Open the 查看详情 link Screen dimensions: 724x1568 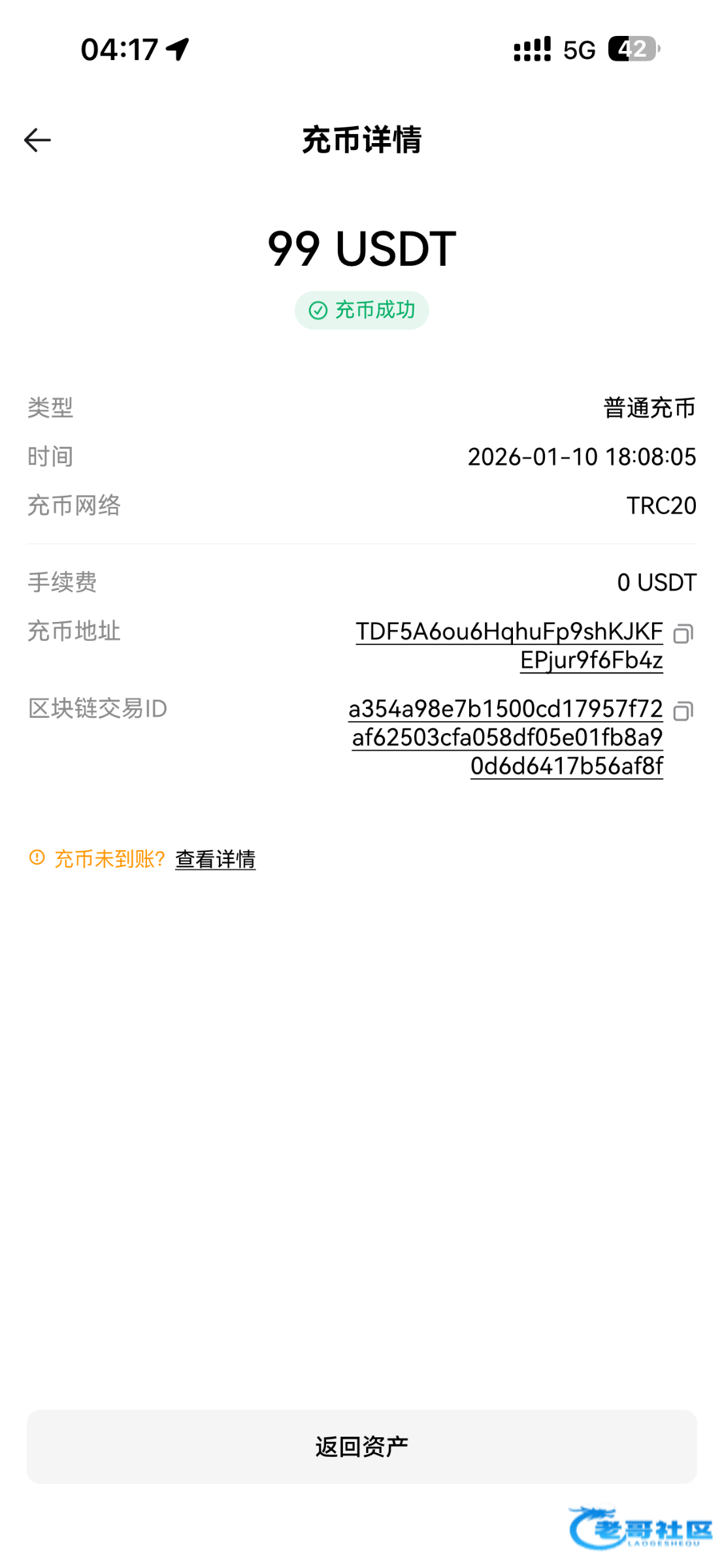pos(215,859)
